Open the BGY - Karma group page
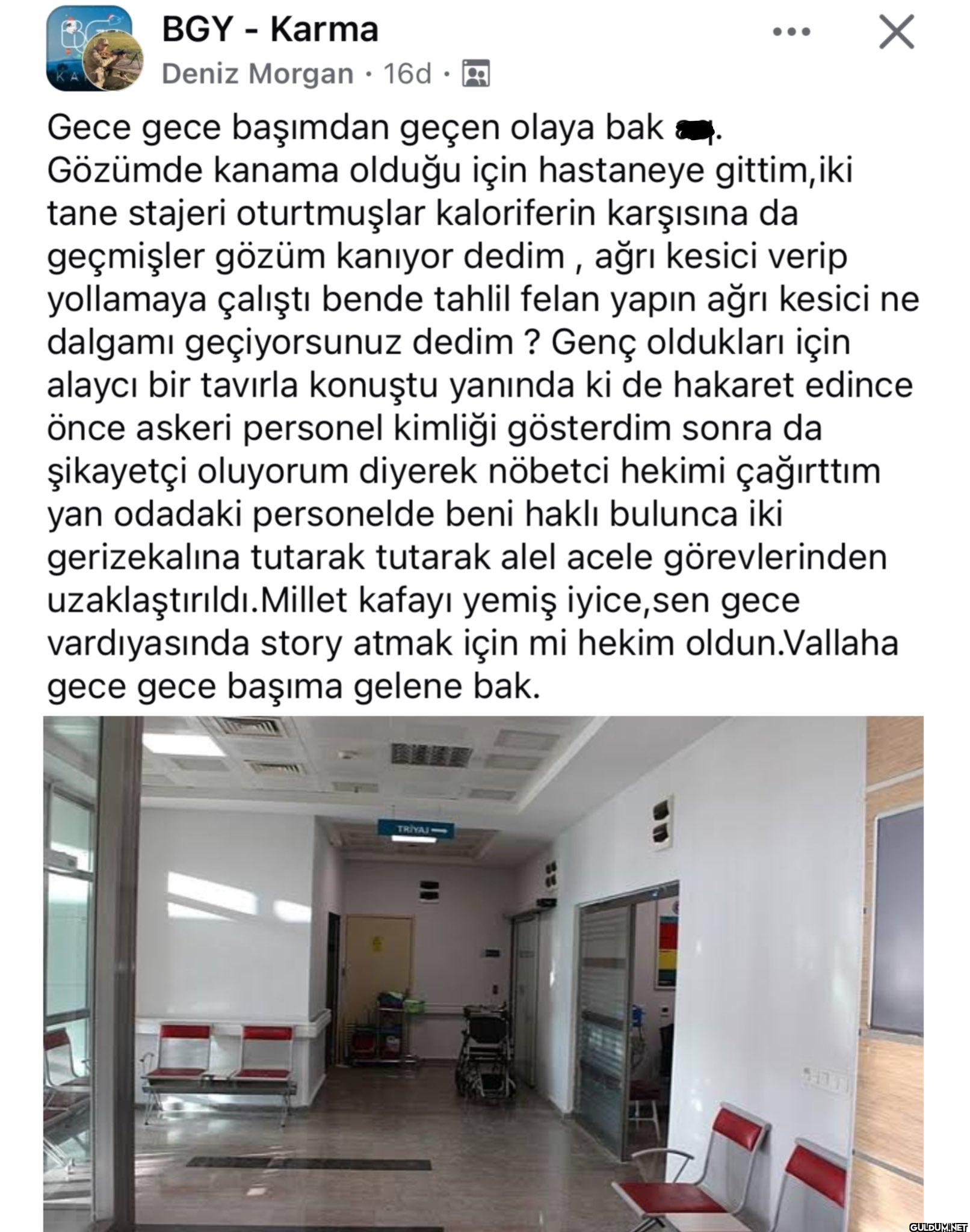 (x=270, y=29)
